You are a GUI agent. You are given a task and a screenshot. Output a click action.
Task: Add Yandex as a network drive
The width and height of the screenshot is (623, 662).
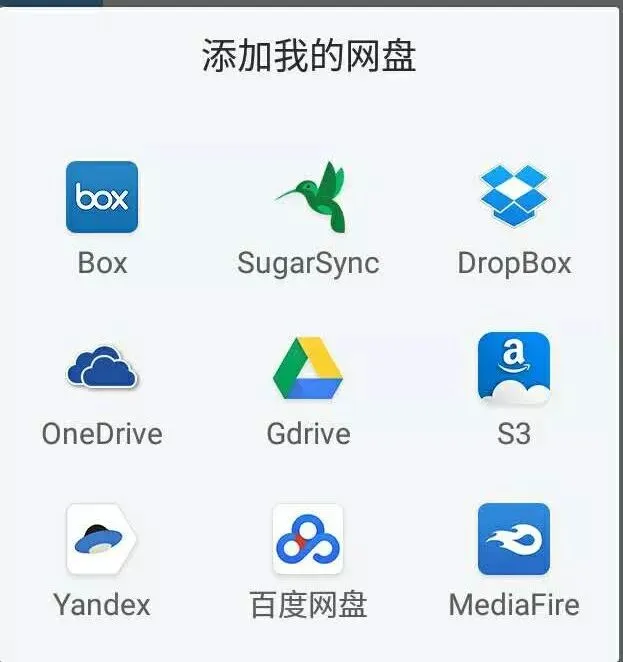point(102,540)
